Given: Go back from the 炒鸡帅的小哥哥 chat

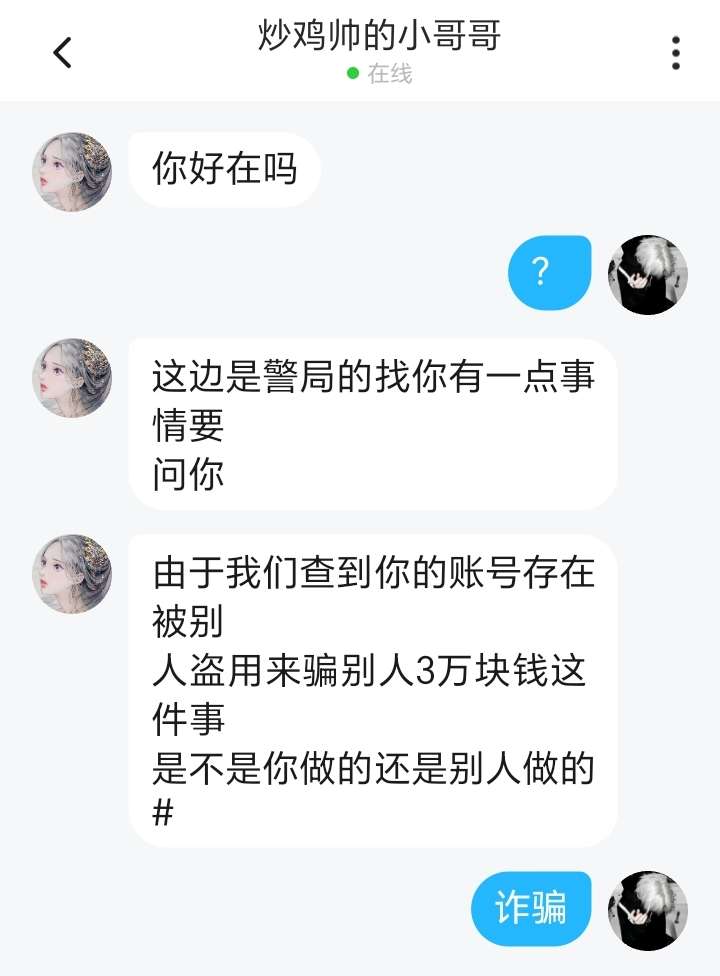Looking at the screenshot, I should coord(62,52).
